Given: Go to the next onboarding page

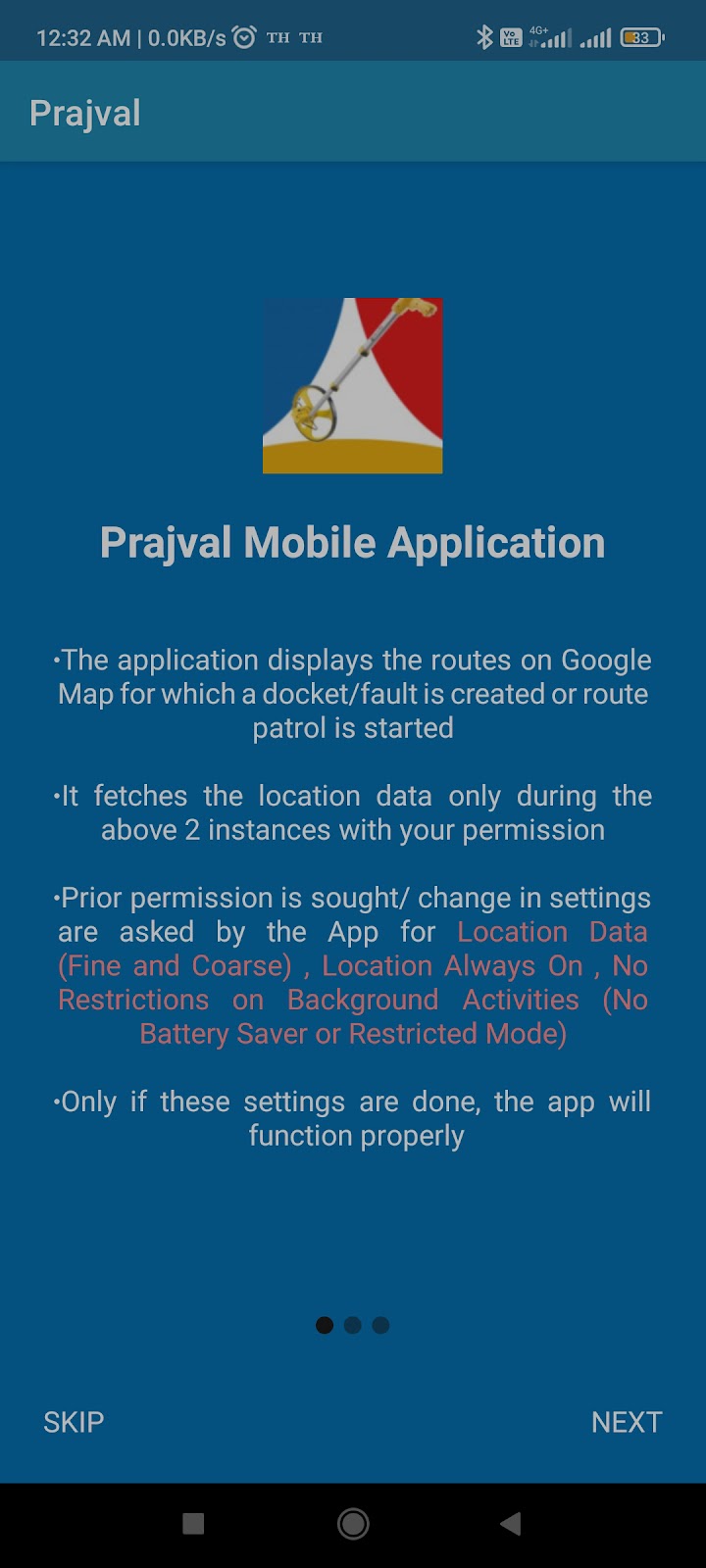Looking at the screenshot, I should (627, 1422).
